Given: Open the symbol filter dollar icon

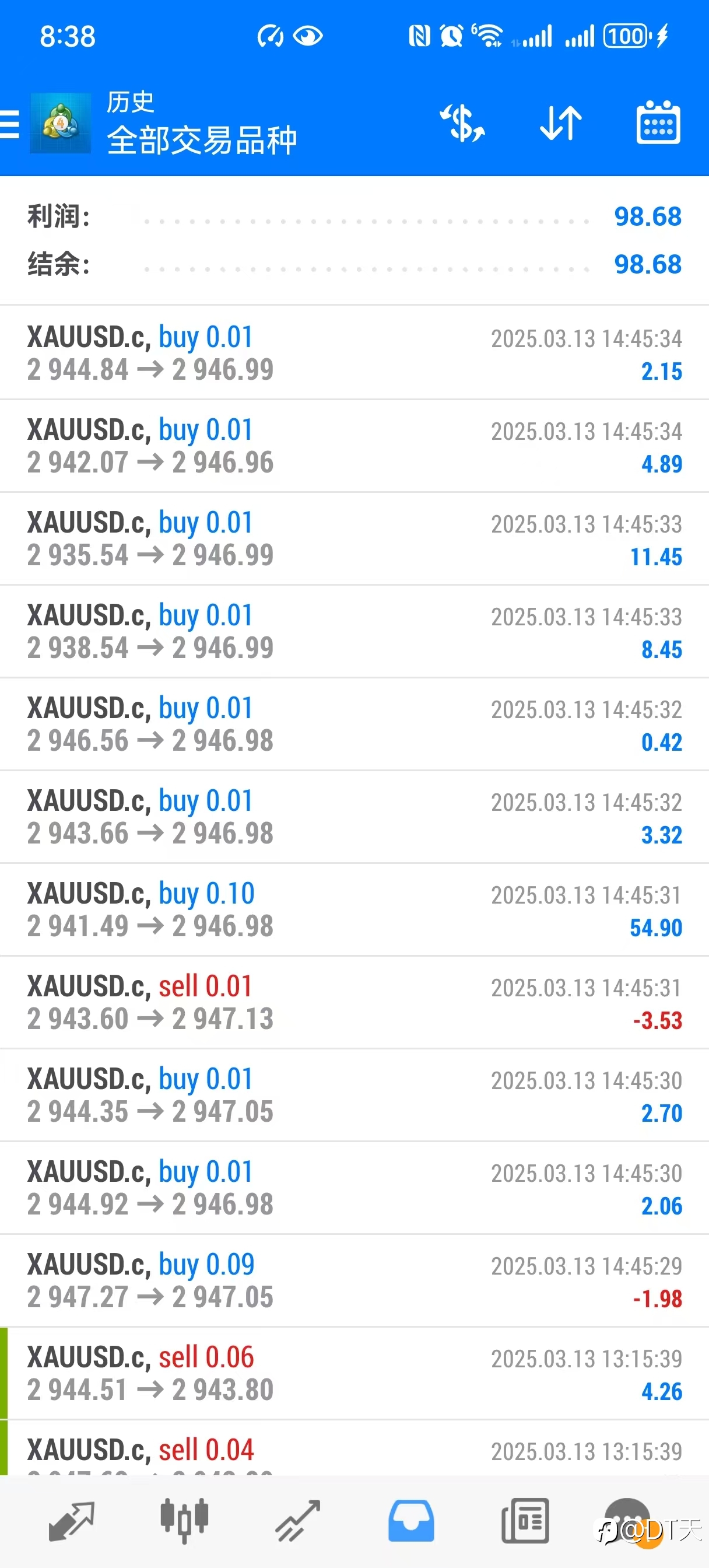Looking at the screenshot, I should [462, 124].
